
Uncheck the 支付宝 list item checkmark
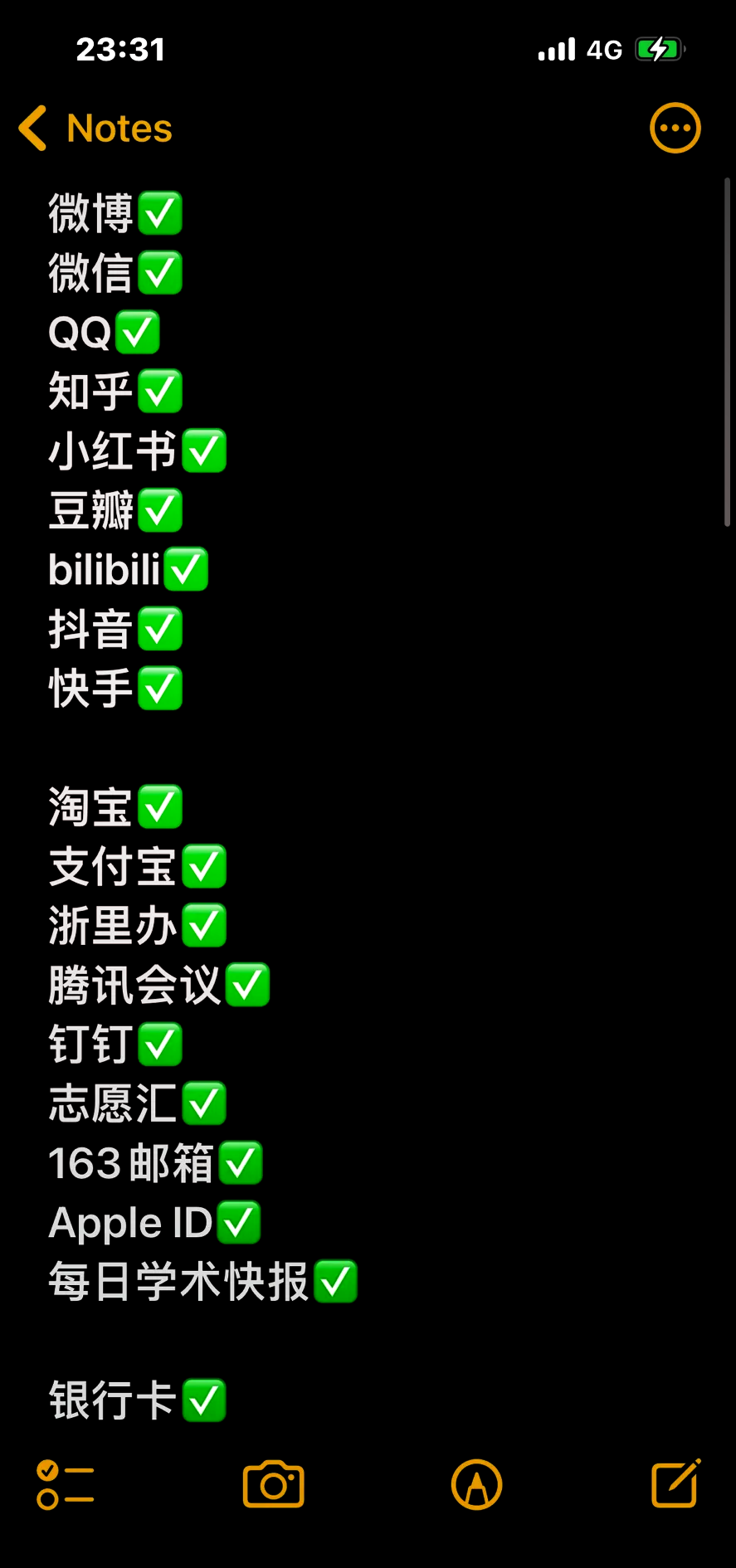(x=203, y=868)
